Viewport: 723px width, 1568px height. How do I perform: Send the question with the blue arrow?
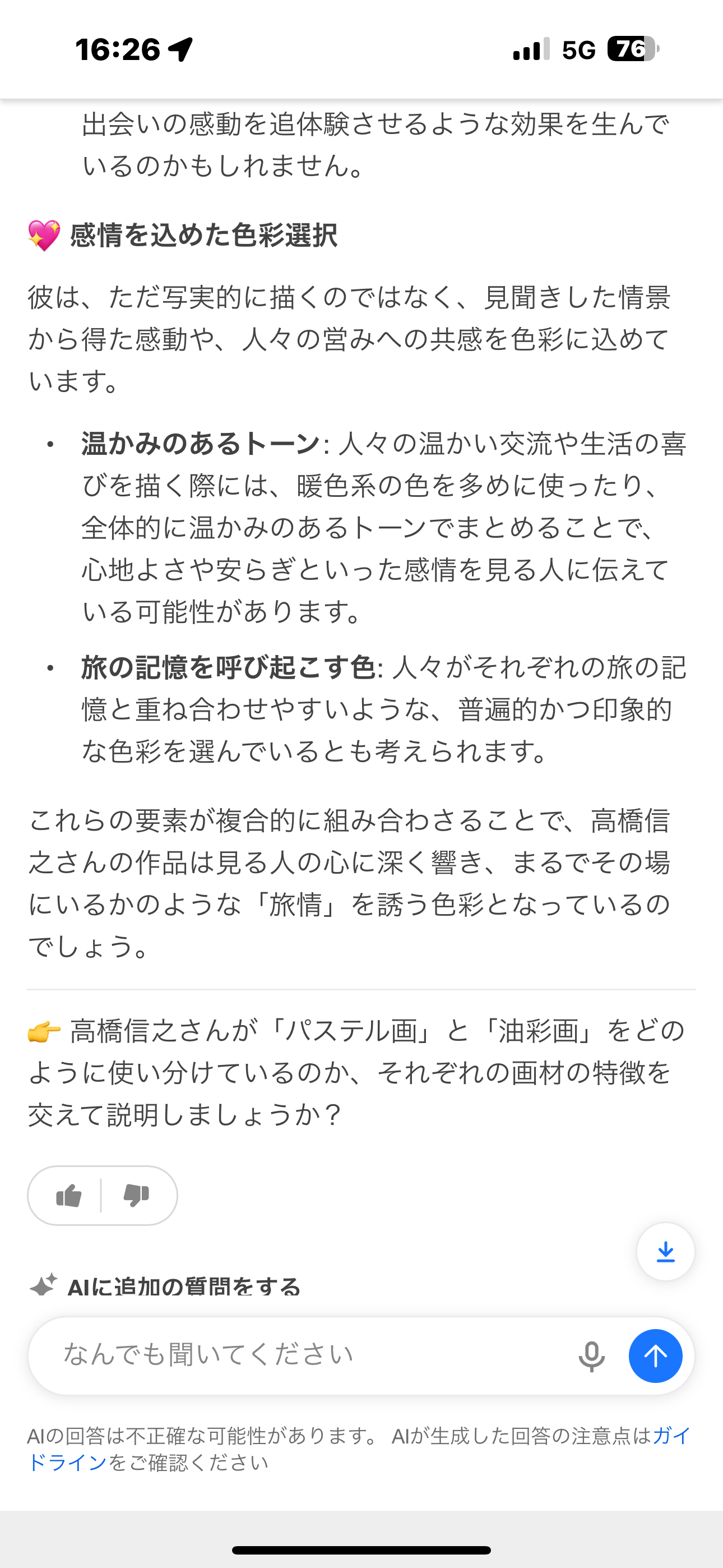[x=655, y=1356]
